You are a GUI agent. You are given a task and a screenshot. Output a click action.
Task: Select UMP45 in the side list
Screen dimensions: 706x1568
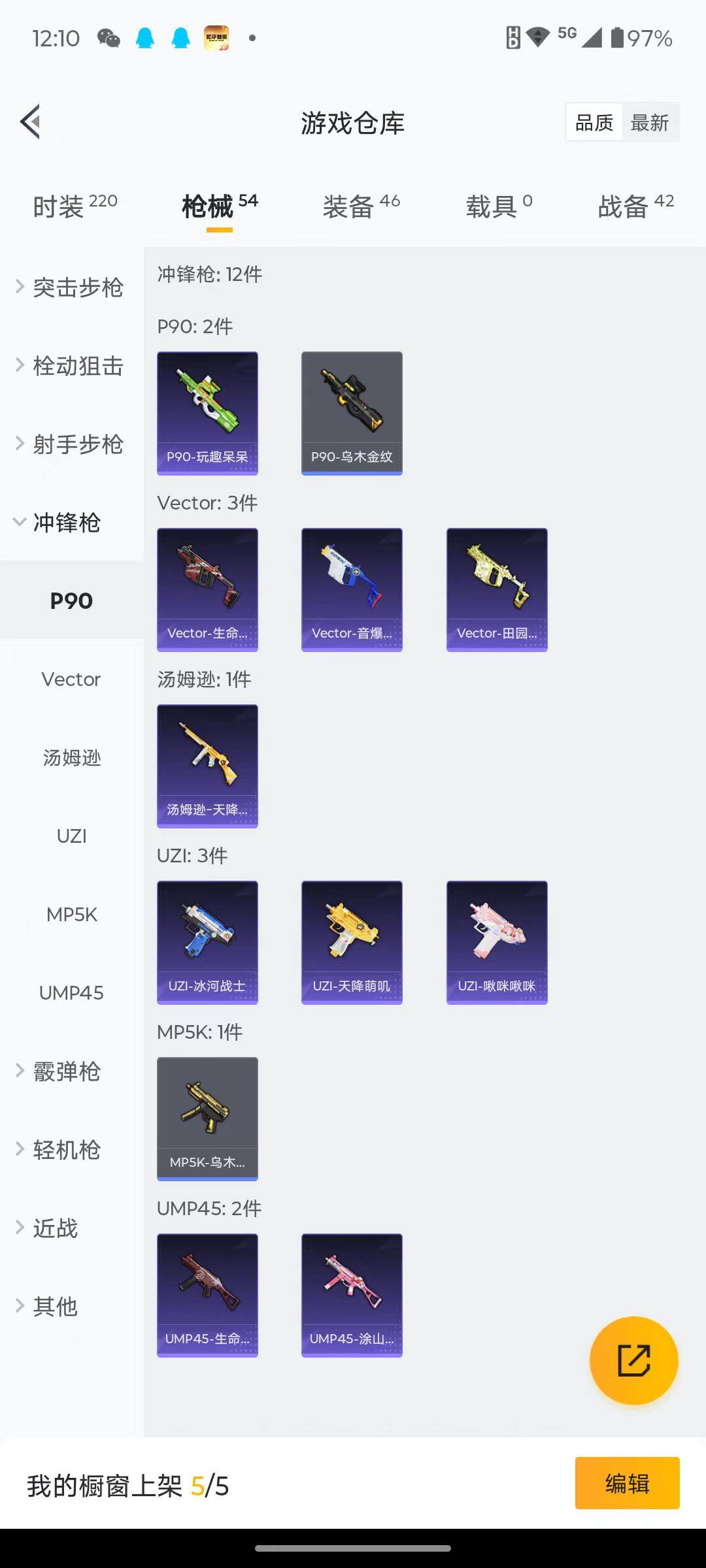pos(71,993)
